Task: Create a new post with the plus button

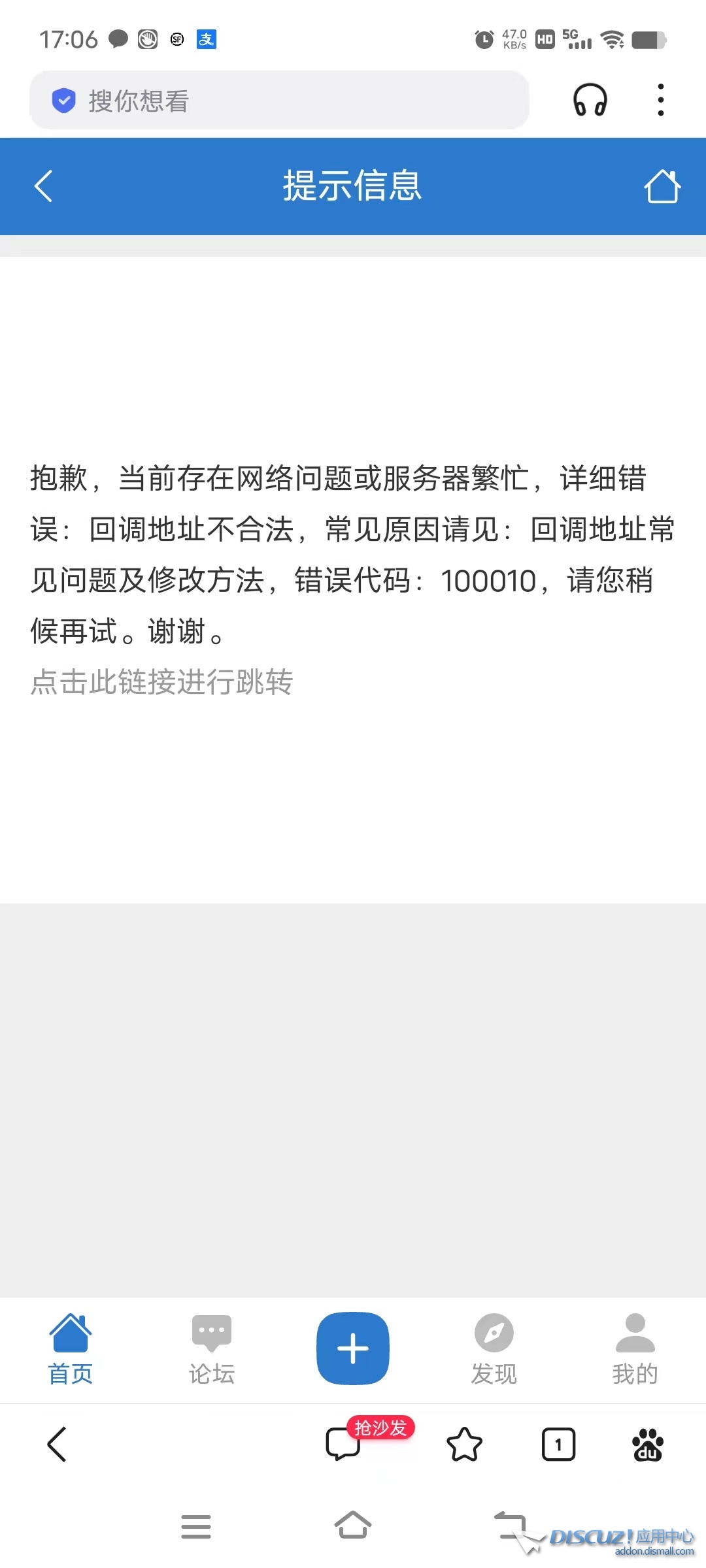Action: [x=353, y=1348]
